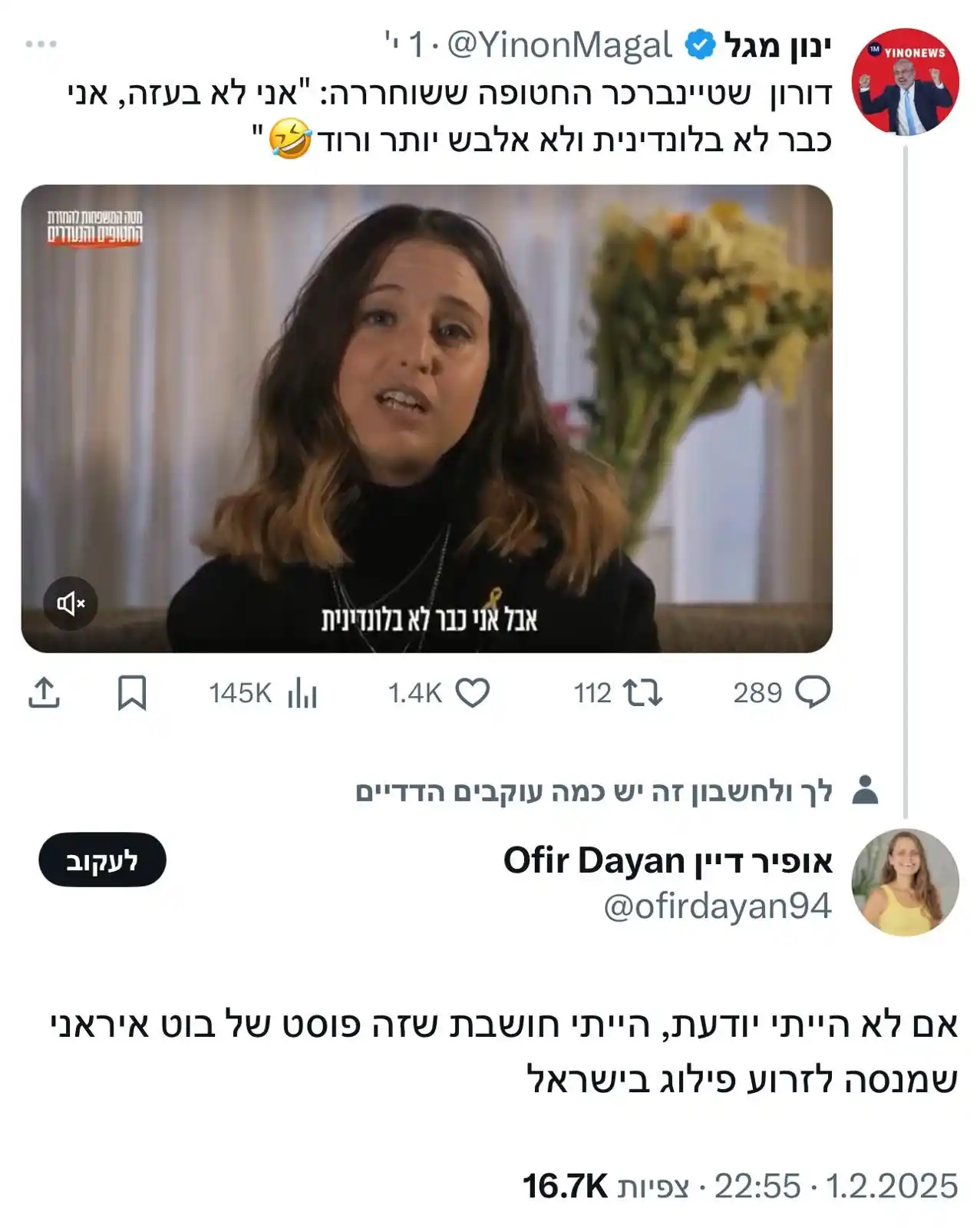Image resolution: width=980 pixels, height=1228 pixels.
Task: View the 145K view analytics
Action: click(x=302, y=694)
